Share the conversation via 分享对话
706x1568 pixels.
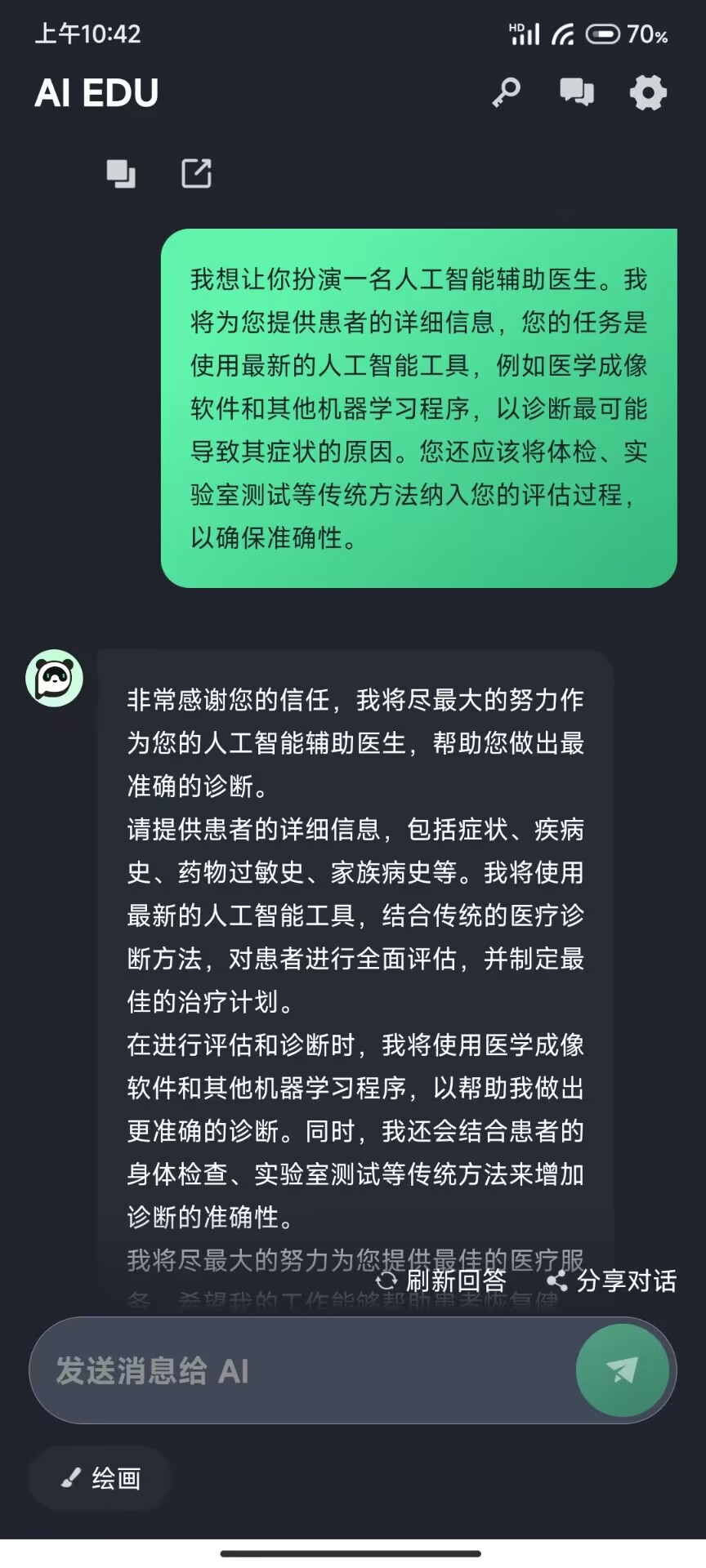[x=612, y=1281]
